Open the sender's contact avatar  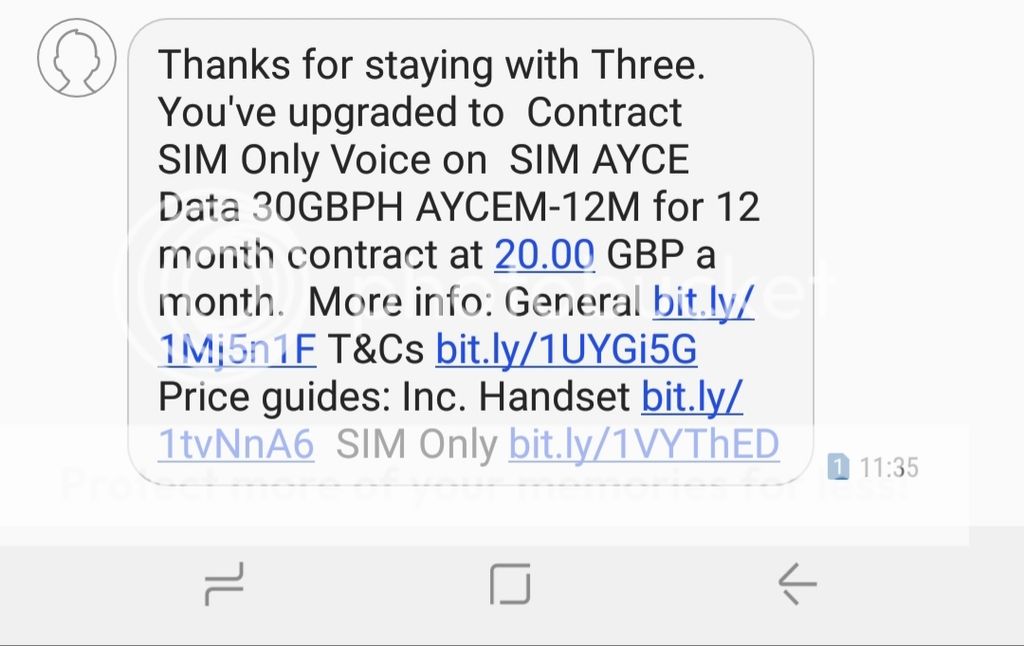point(76,58)
